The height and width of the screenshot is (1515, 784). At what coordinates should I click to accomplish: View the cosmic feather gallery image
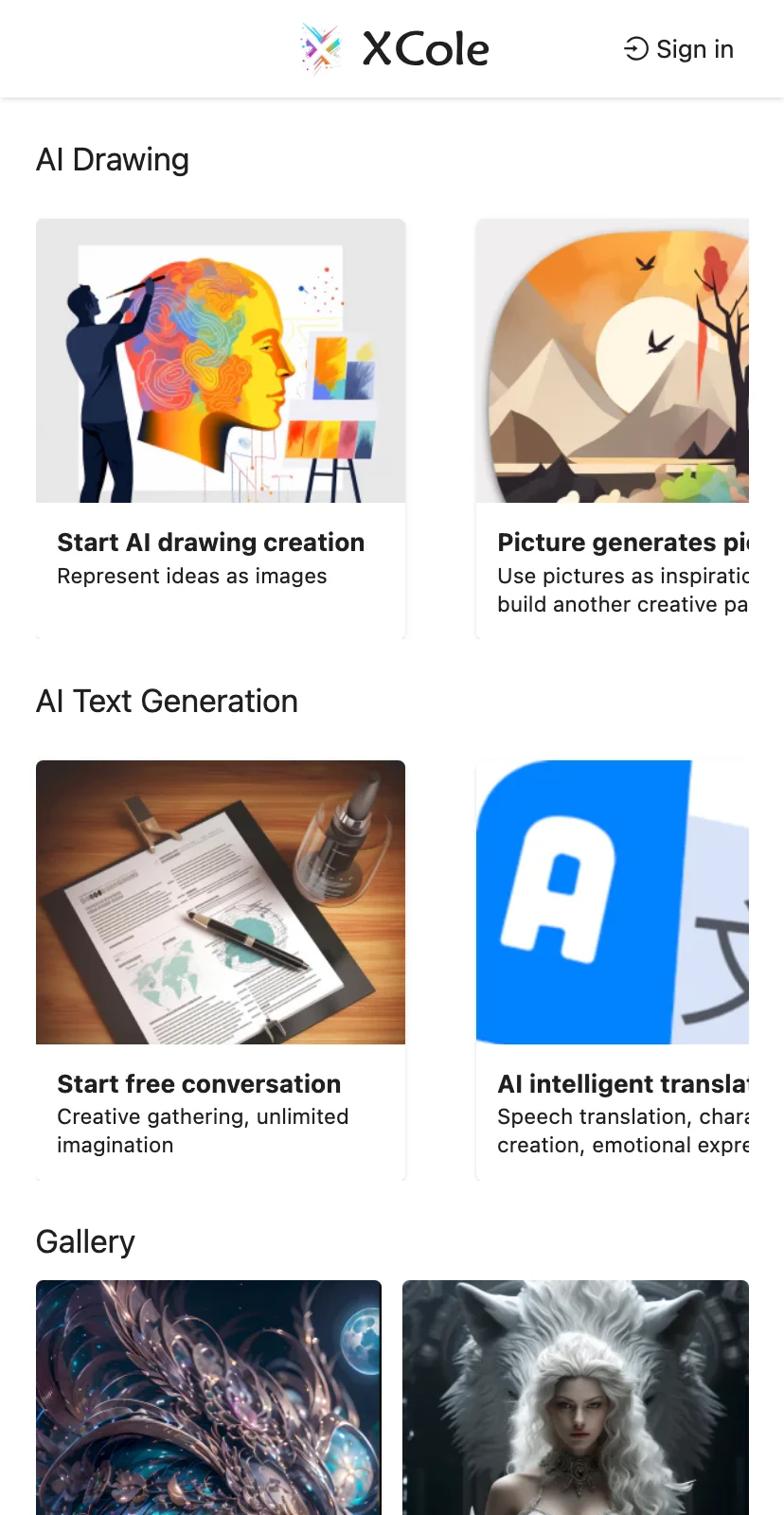(208, 1397)
